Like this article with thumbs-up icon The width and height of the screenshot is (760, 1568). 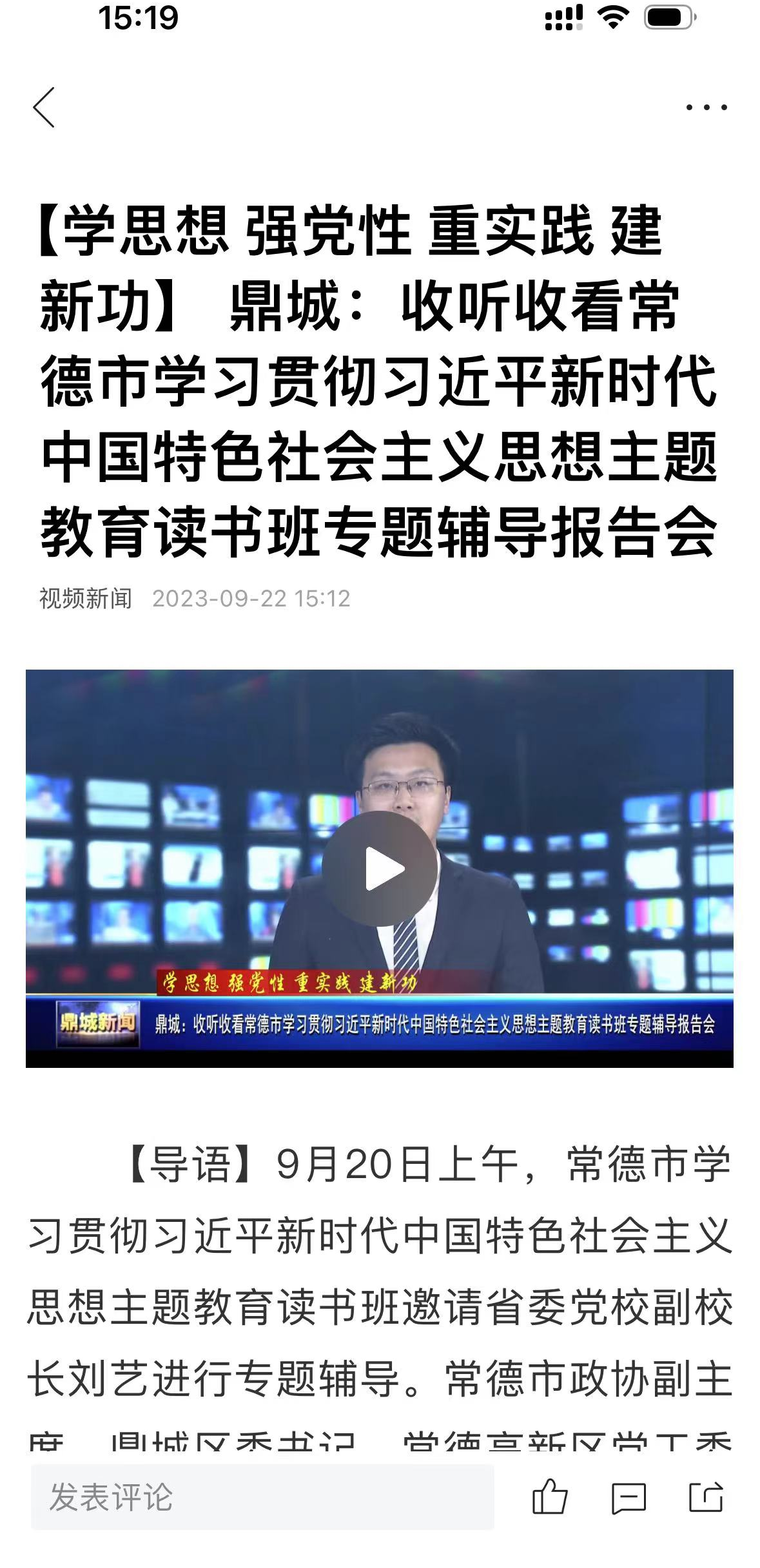550,1496
